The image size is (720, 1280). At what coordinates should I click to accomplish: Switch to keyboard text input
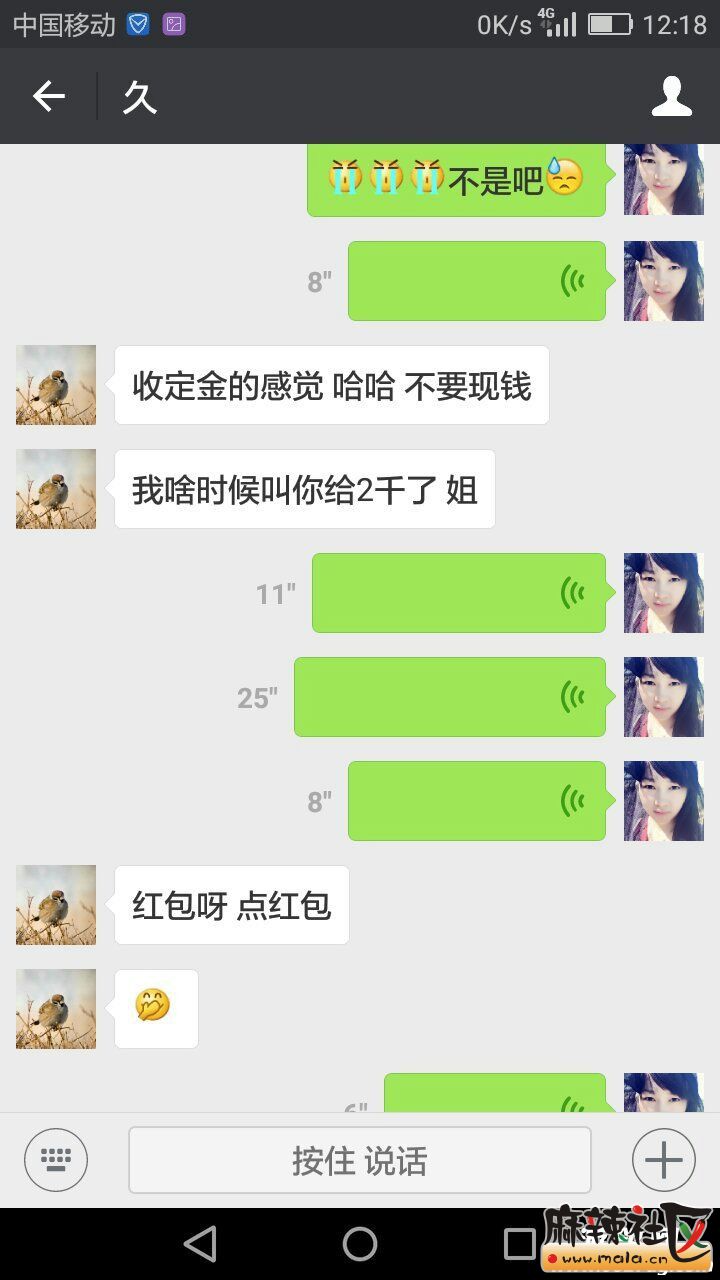(56, 1160)
